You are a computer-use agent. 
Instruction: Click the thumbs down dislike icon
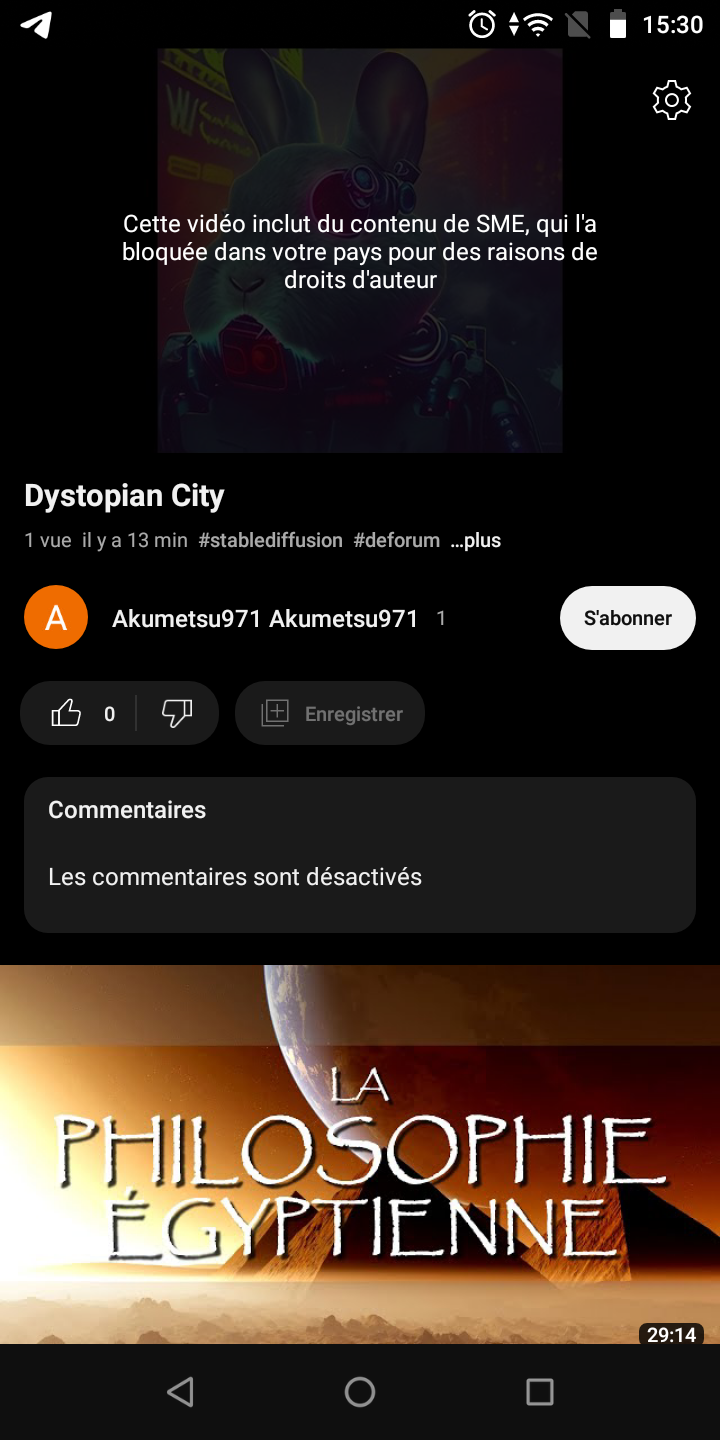click(x=177, y=713)
